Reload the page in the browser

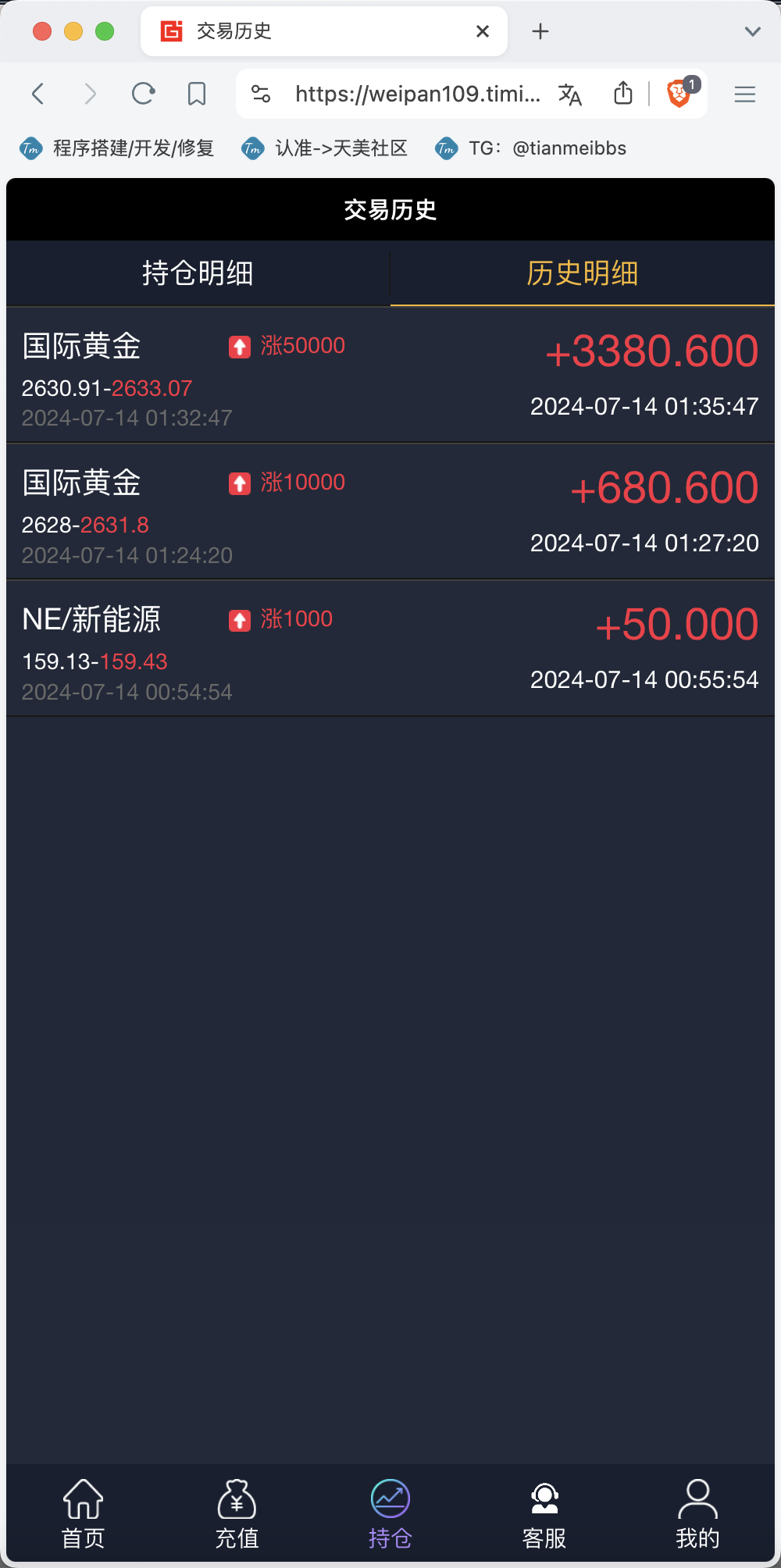click(144, 94)
